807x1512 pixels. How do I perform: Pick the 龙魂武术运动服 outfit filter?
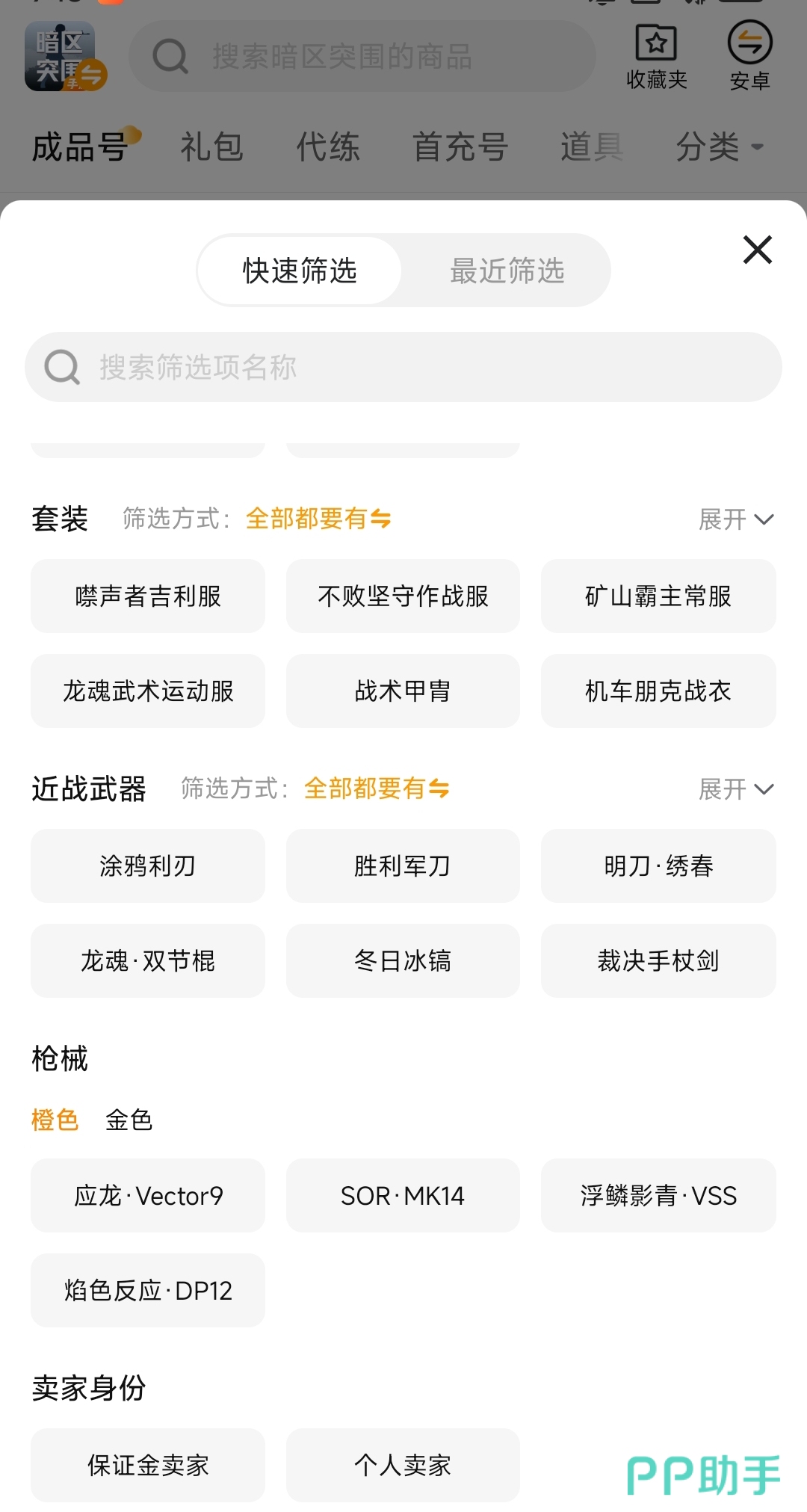pyautogui.click(x=148, y=691)
